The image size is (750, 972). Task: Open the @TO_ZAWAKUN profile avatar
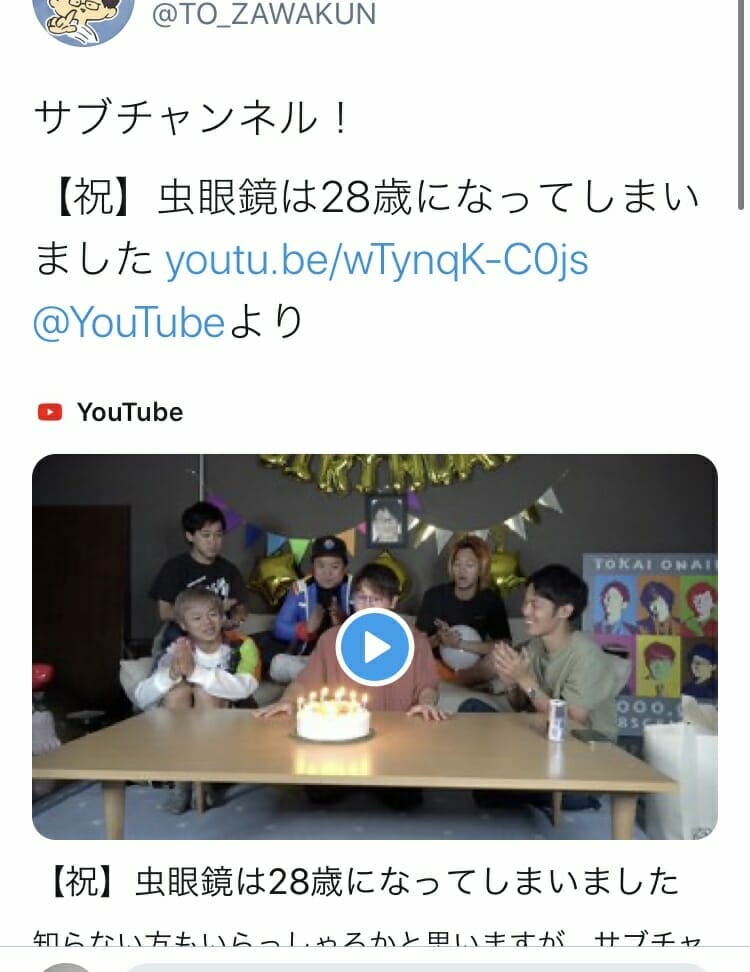83,18
